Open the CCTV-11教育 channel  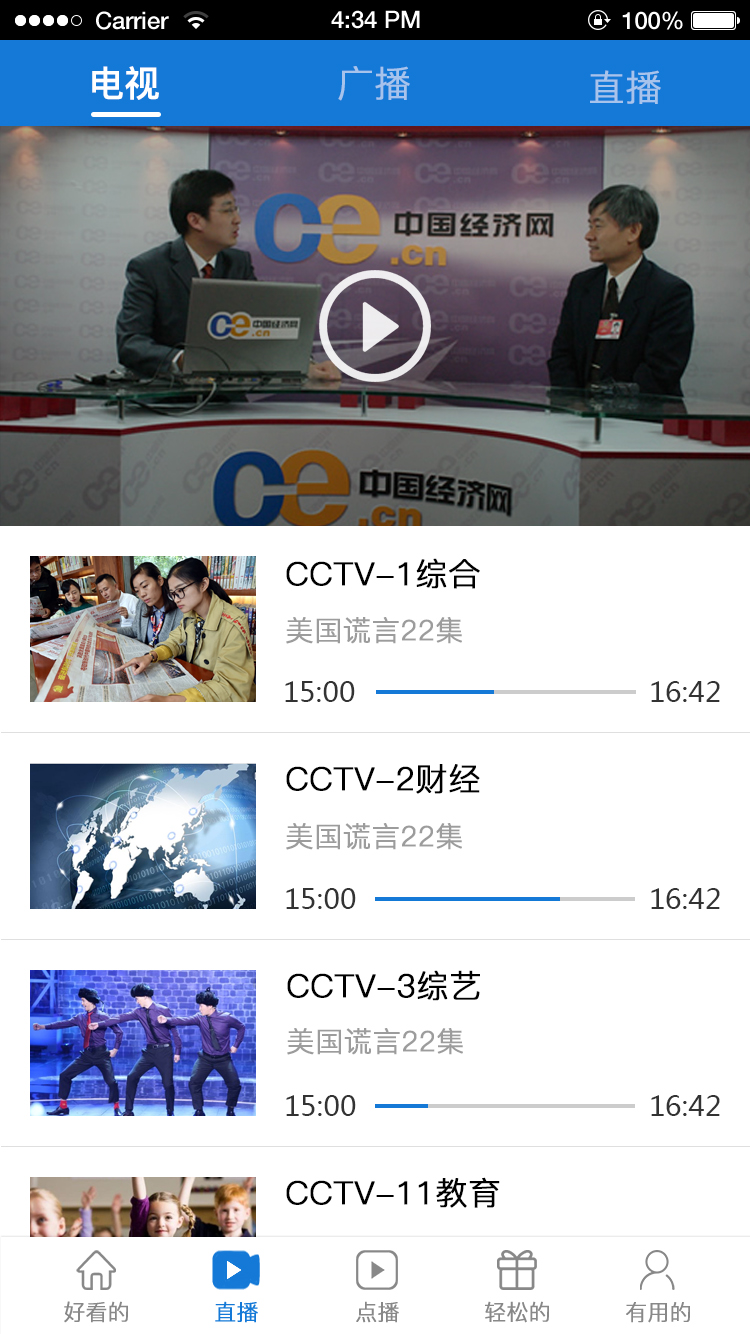point(375,1192)
